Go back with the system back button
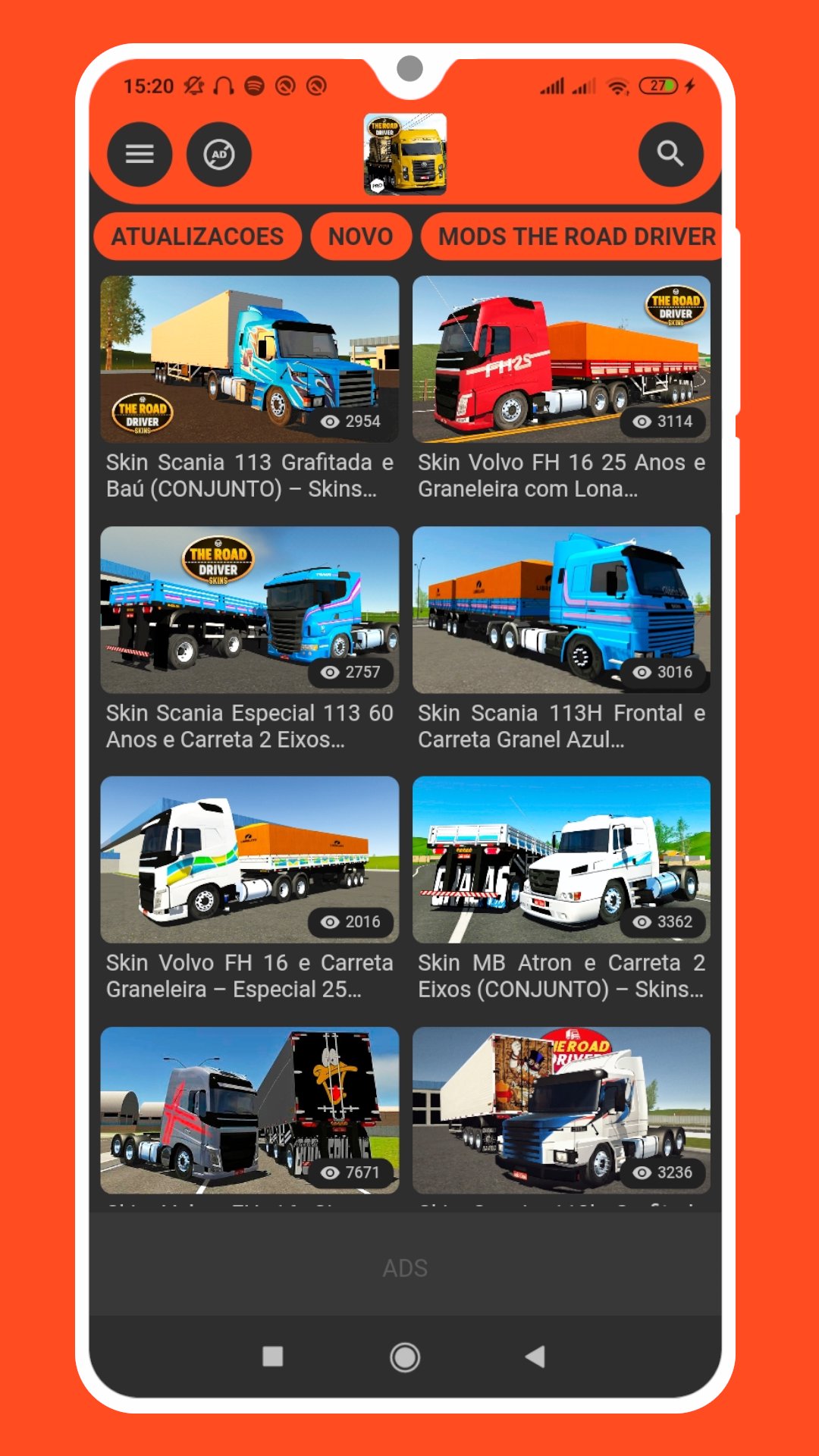This screenshot has height=1456, width=819. click(535, 1357)
